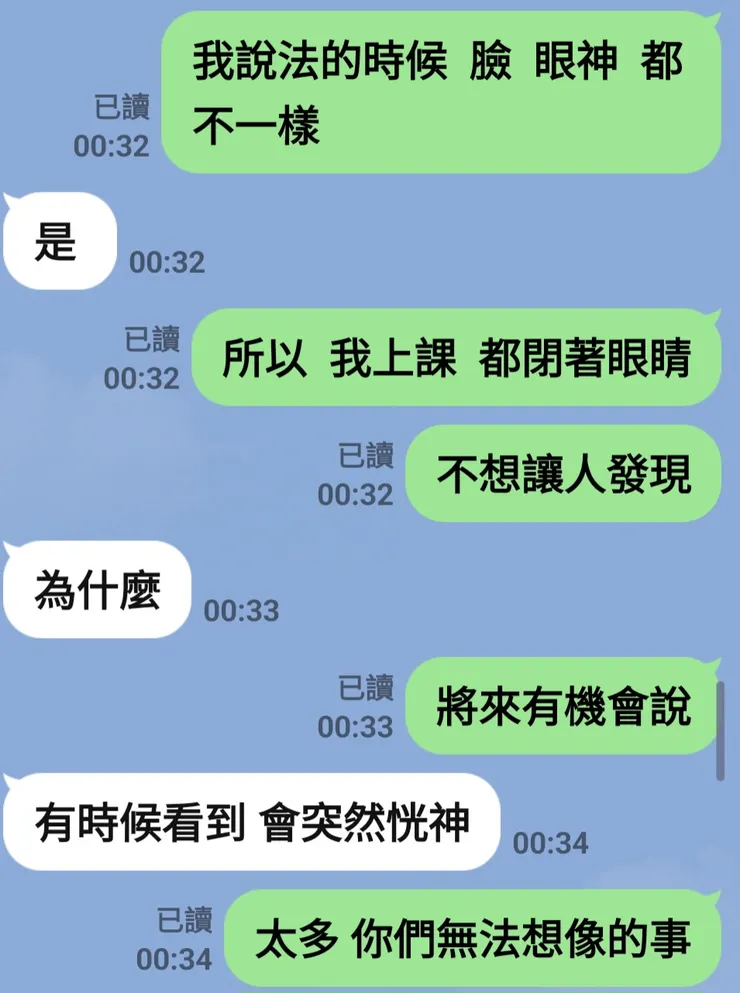Tap the 00:32 timestamp next to 是
The width and height of the screenshot is (740, 993).
(x=170, y=263)
